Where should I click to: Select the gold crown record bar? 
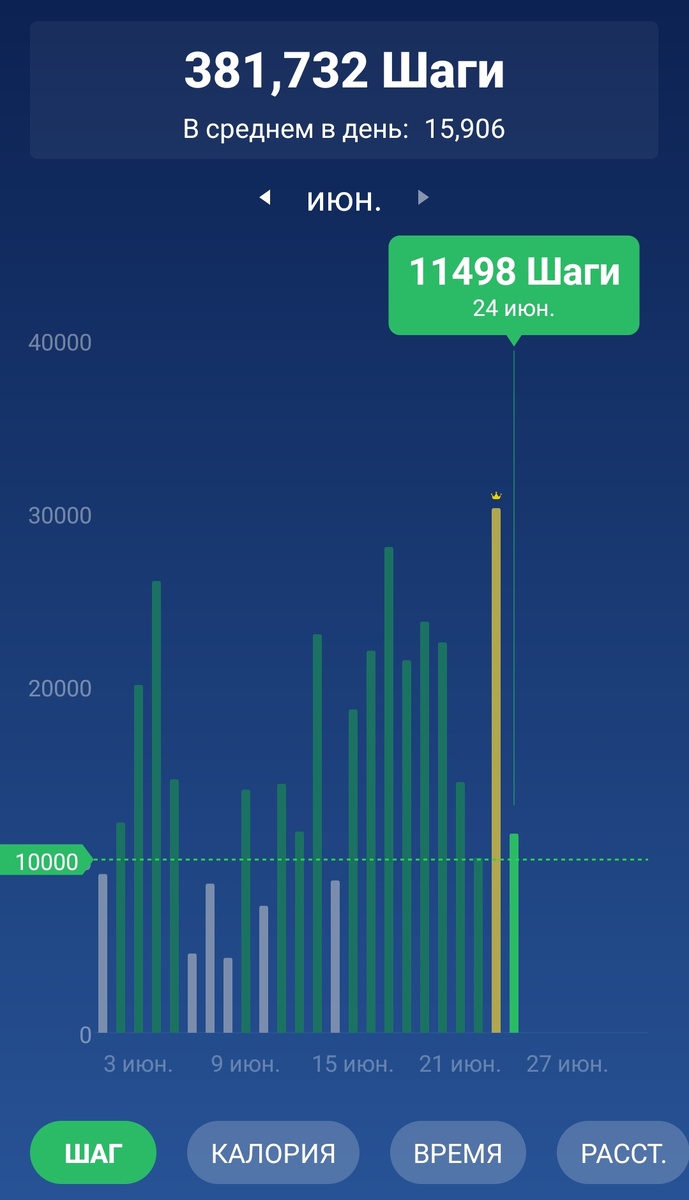(x=496, y=770)
